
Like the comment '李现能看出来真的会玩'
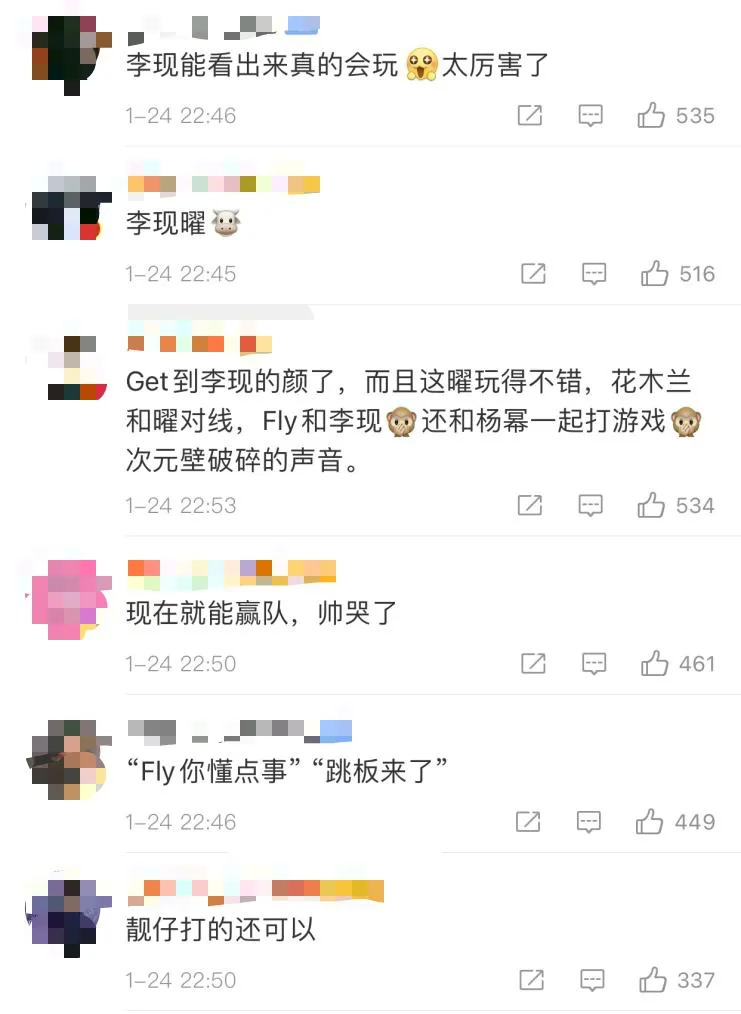(652, 116)
